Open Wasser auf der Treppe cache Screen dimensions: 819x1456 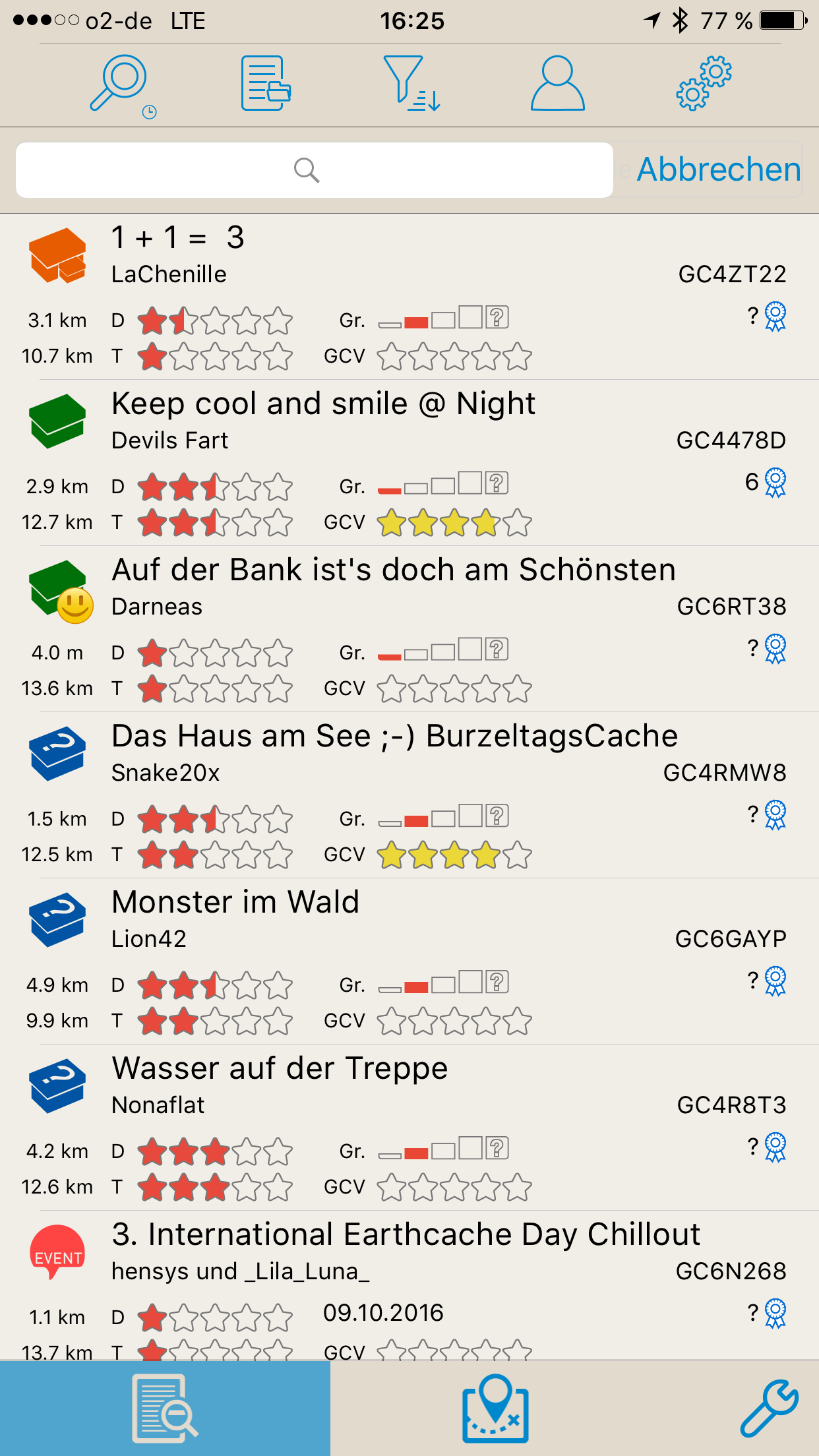coord(409,1128)
